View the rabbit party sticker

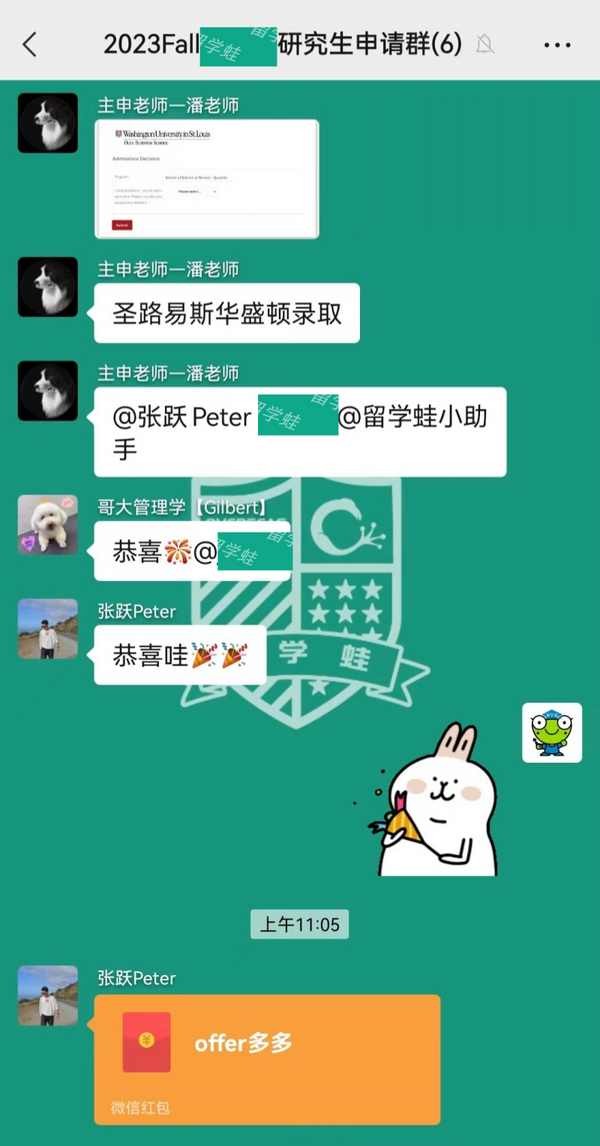(430, 799)
